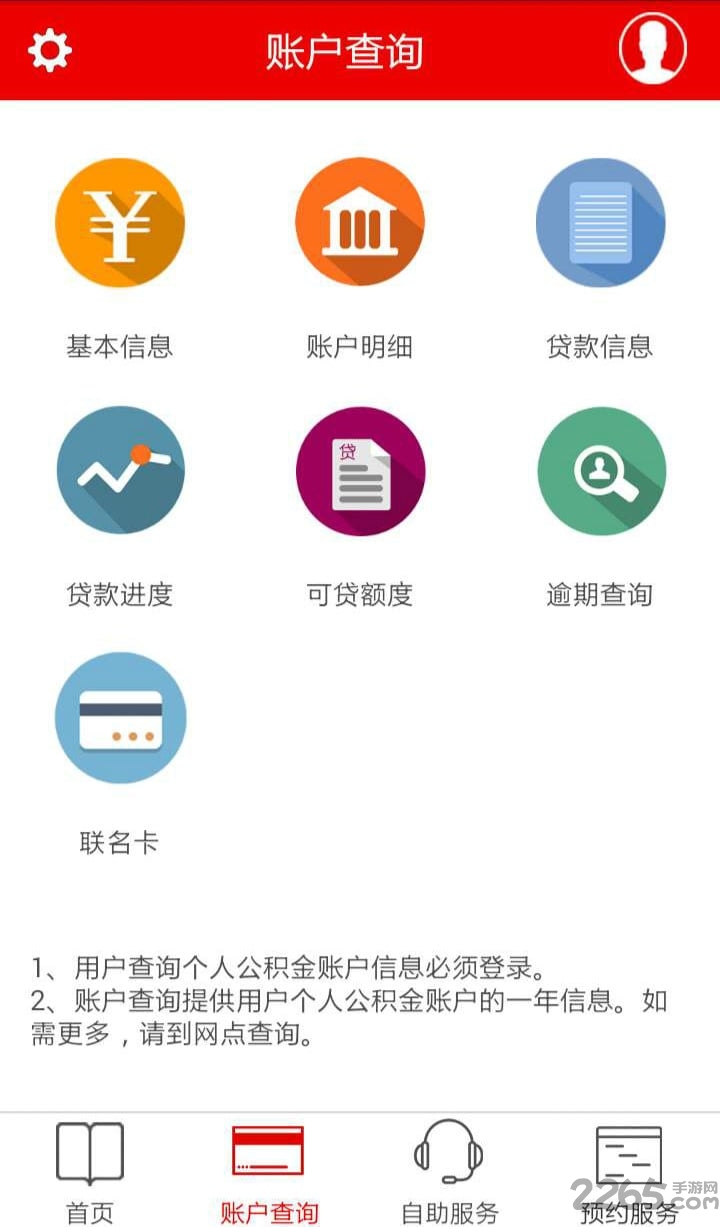Tap the 联名卡 text label
Viewport: 720px width, 1227px height.
pyautogui.click(x=120, y=843)
